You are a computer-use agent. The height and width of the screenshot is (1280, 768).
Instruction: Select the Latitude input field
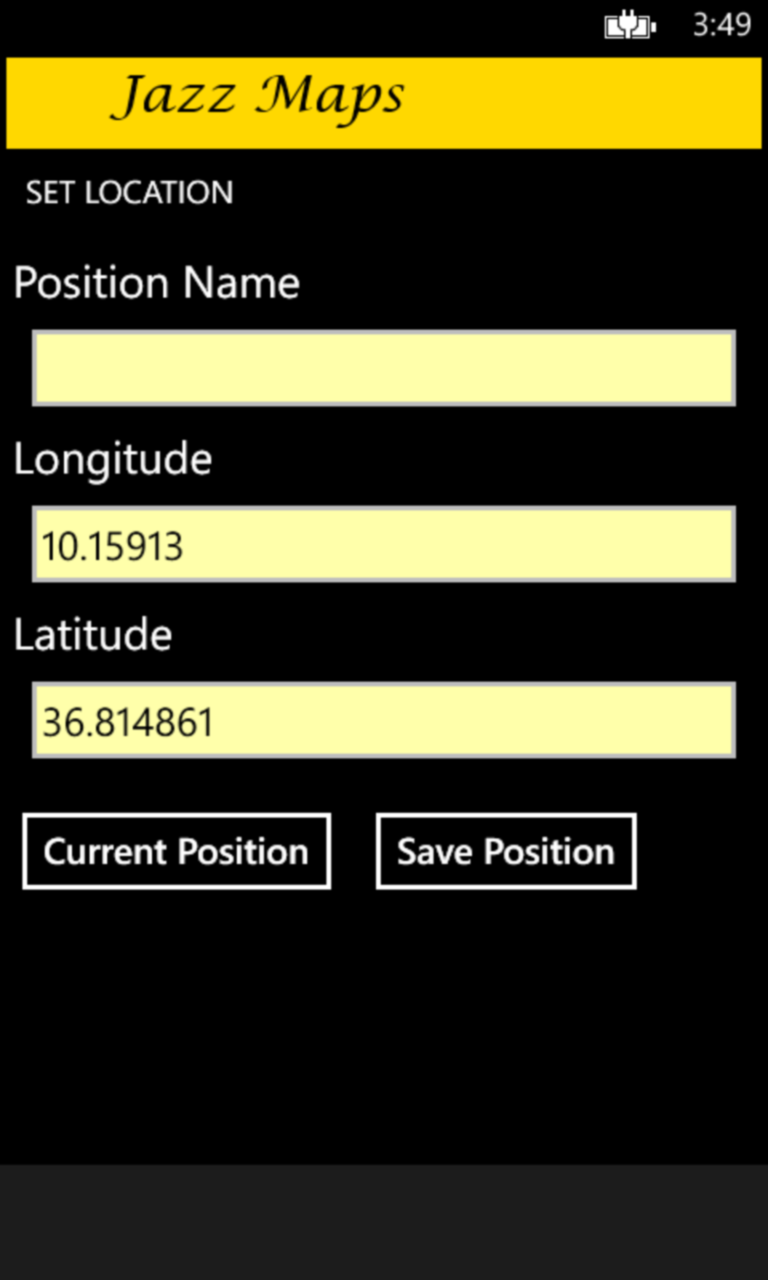[x=384, y=720]
